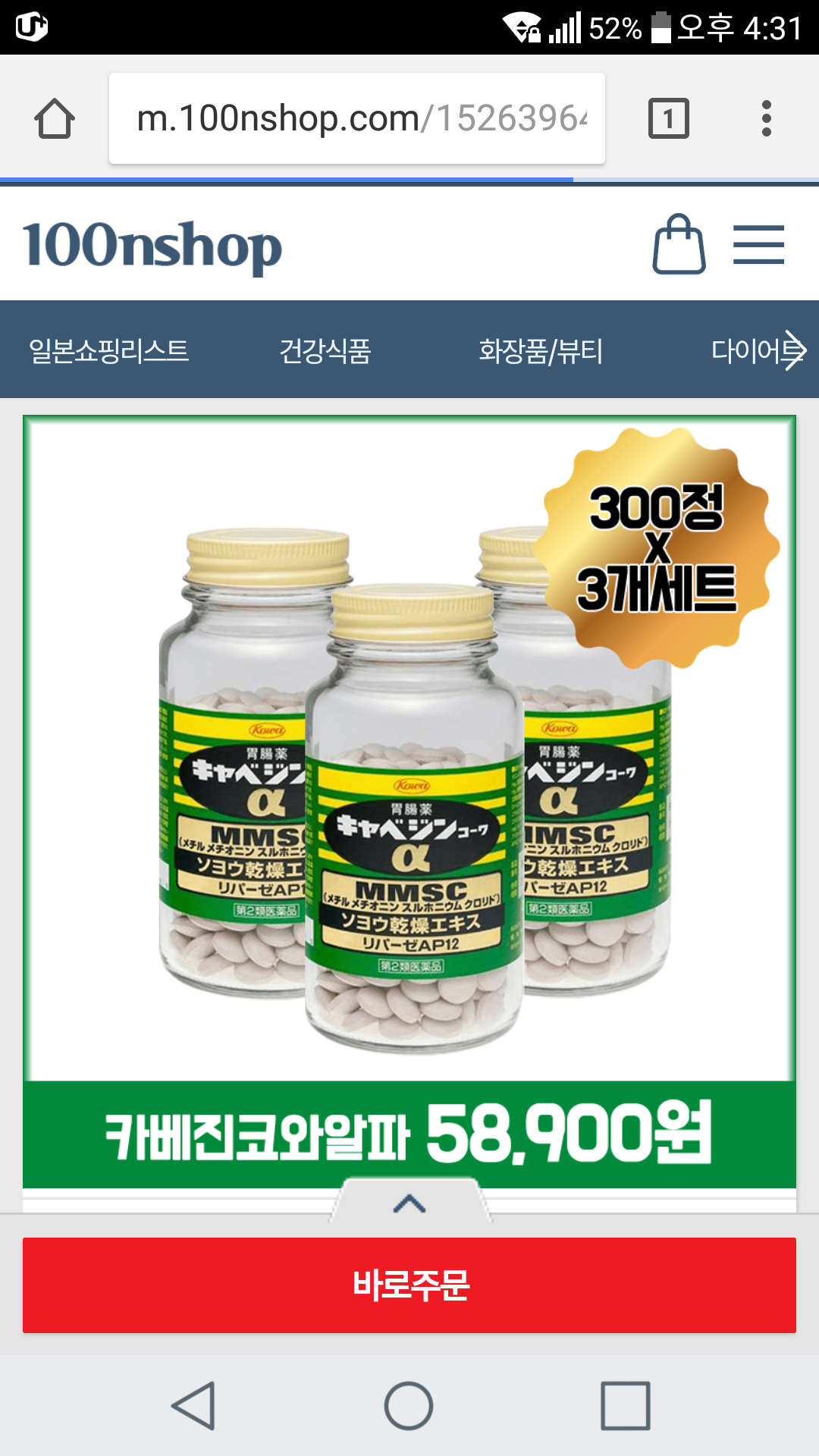
Task: Switch to 건강식품 category
Action: (x=325, y=350)
